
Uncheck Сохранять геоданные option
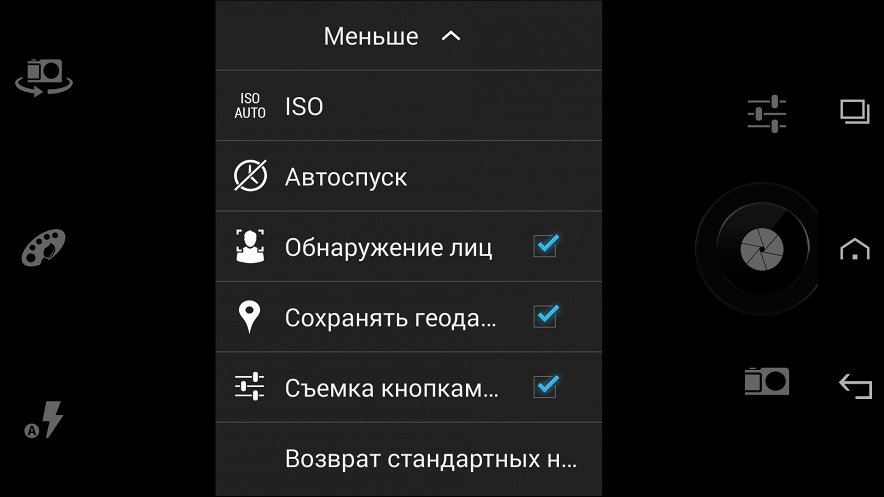tap(545, 317)
